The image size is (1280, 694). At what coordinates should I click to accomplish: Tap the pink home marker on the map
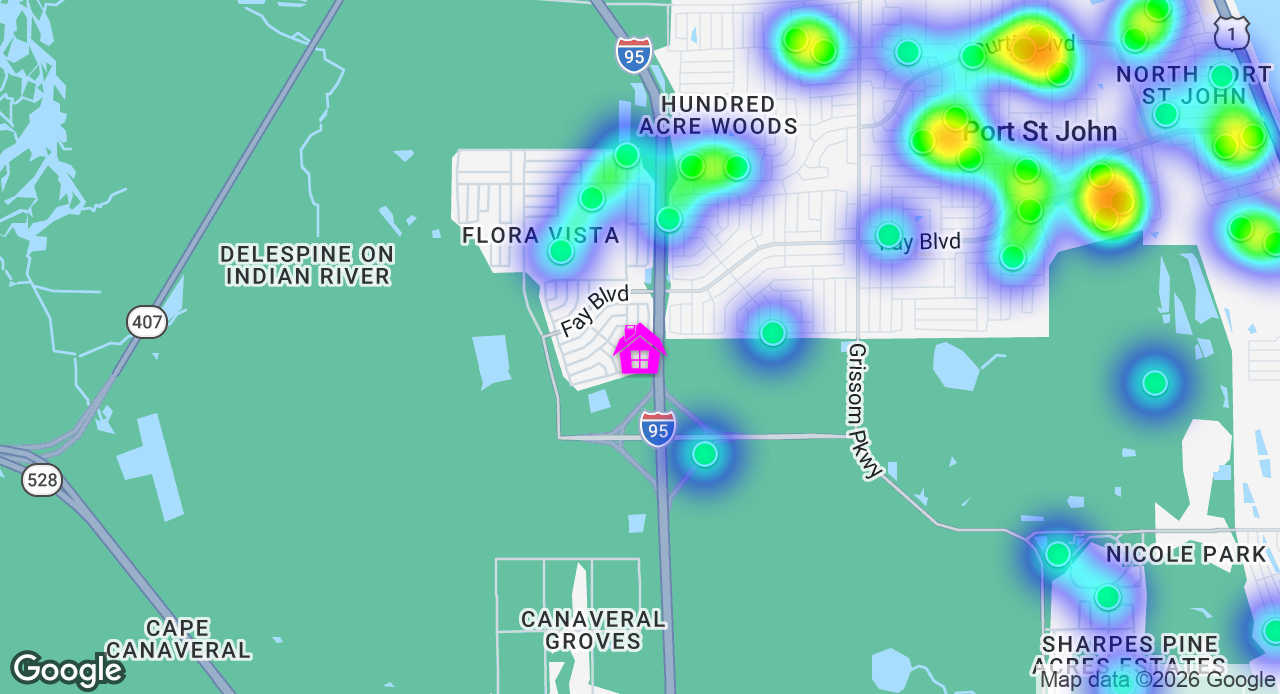coord(639,350)
